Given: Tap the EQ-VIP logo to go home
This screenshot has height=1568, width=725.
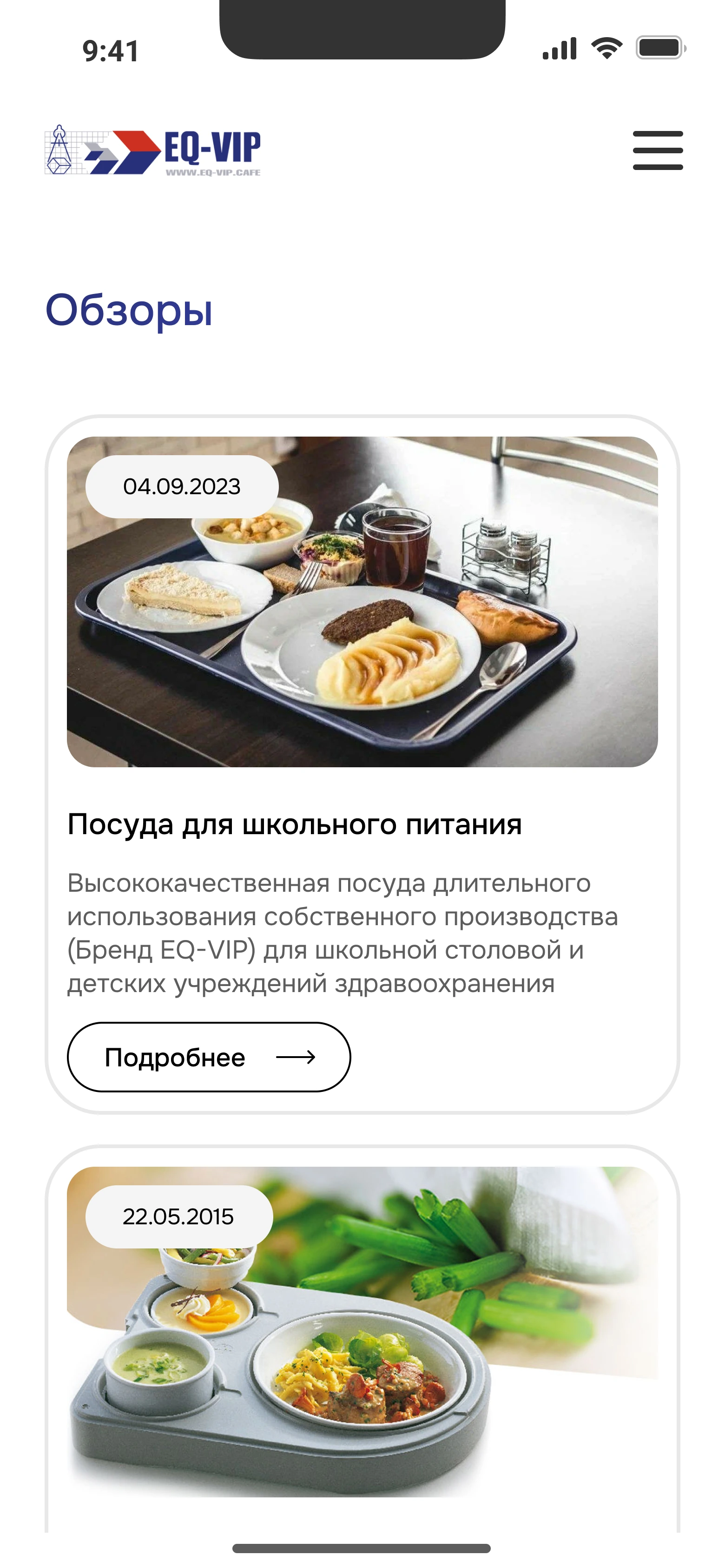Looking at the screenshot, I should (x=153, y=150).
